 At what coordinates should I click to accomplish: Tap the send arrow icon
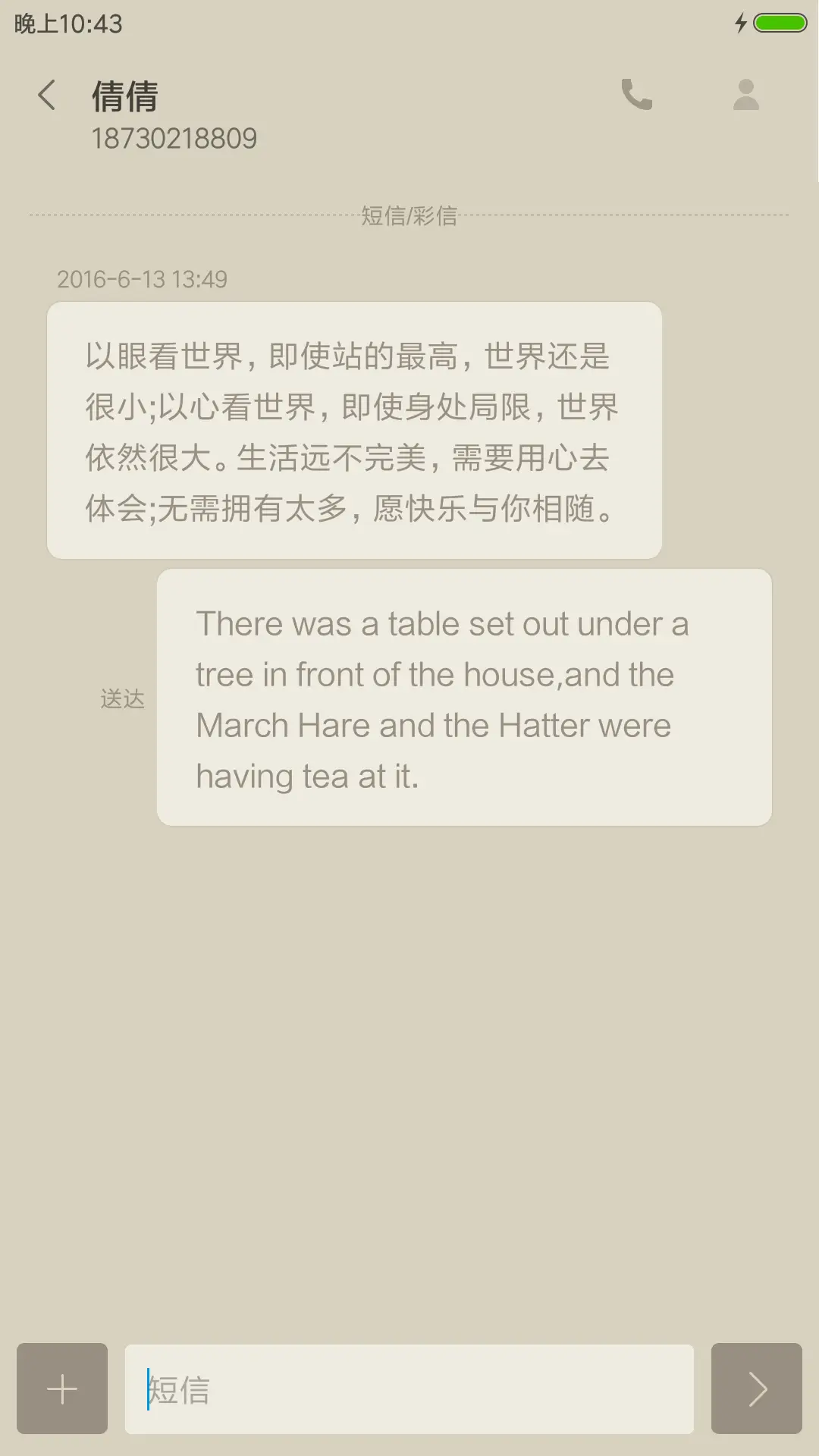coord(756,1390)
